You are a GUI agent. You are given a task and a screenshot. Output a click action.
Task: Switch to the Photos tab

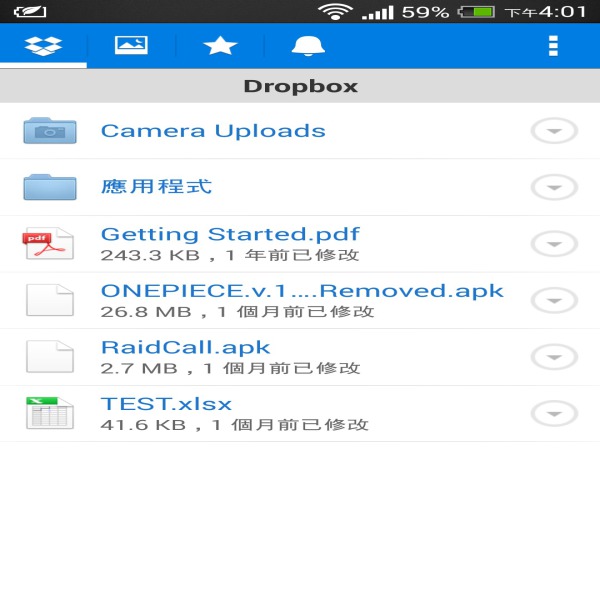[x=131, y=46]
